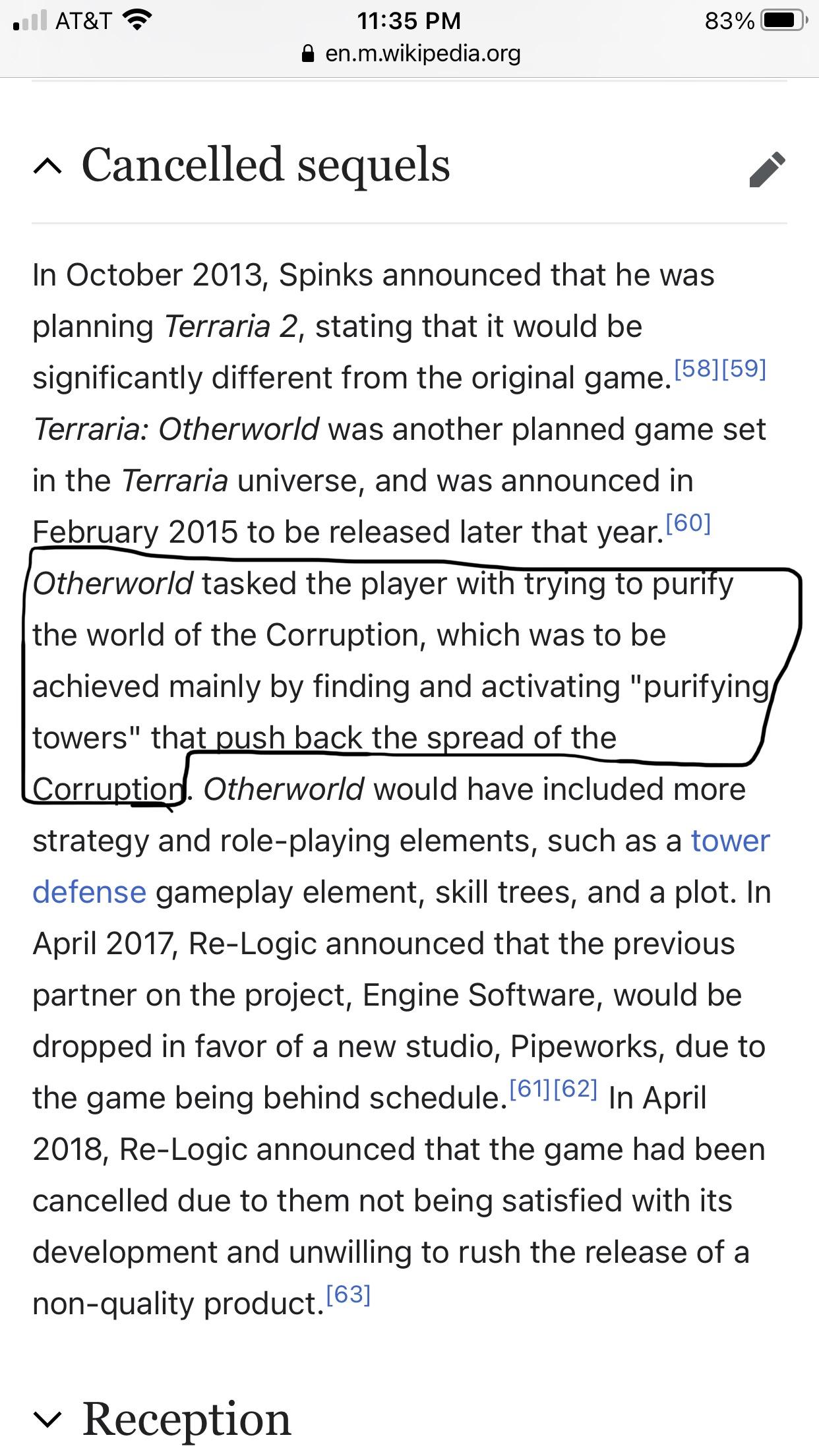The image size is (819, 1456).
Task: Open the tower defense link
Action: tap(730, 841)
